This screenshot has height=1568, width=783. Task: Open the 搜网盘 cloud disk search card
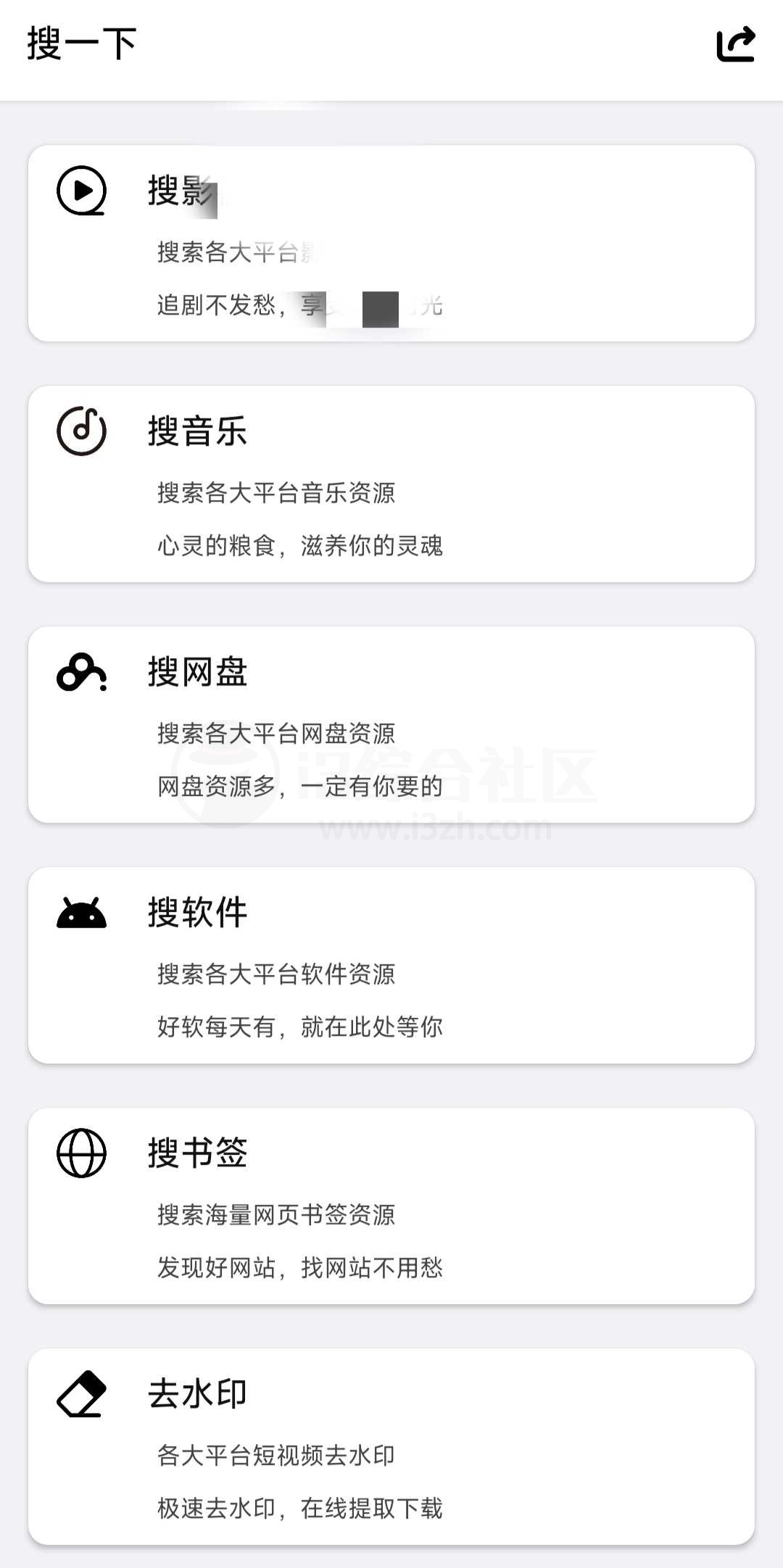(391, 725)
